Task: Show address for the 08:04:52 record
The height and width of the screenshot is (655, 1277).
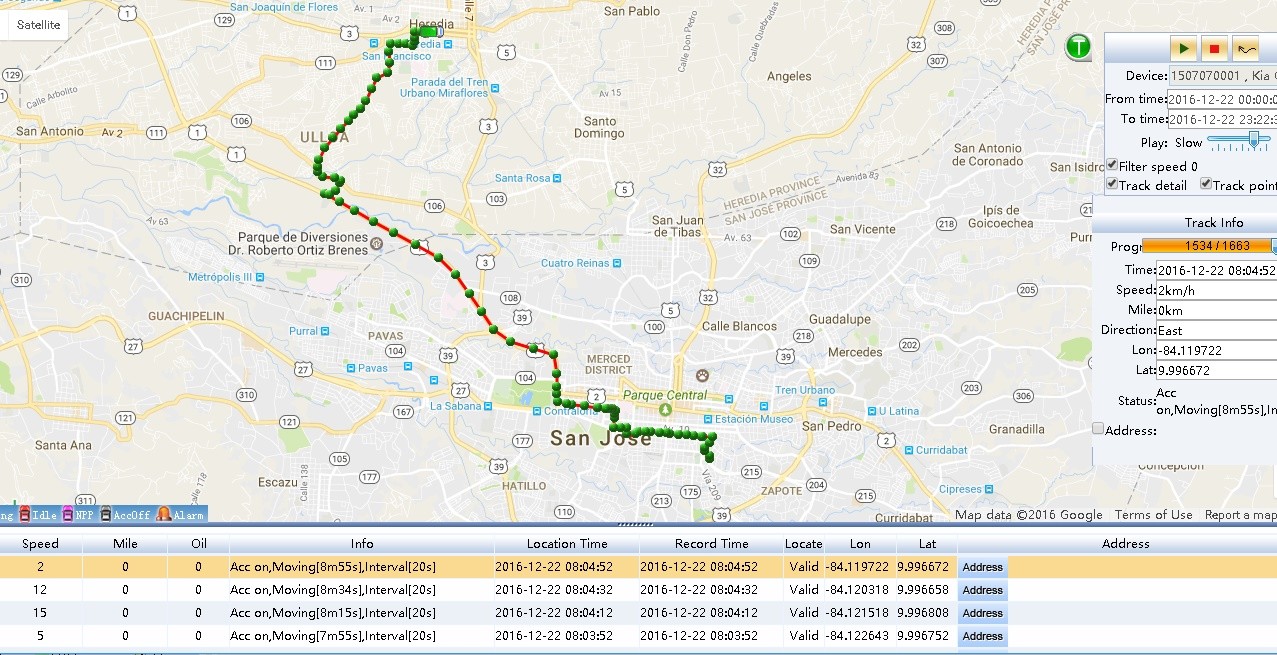Action: (x=982, y=567)
